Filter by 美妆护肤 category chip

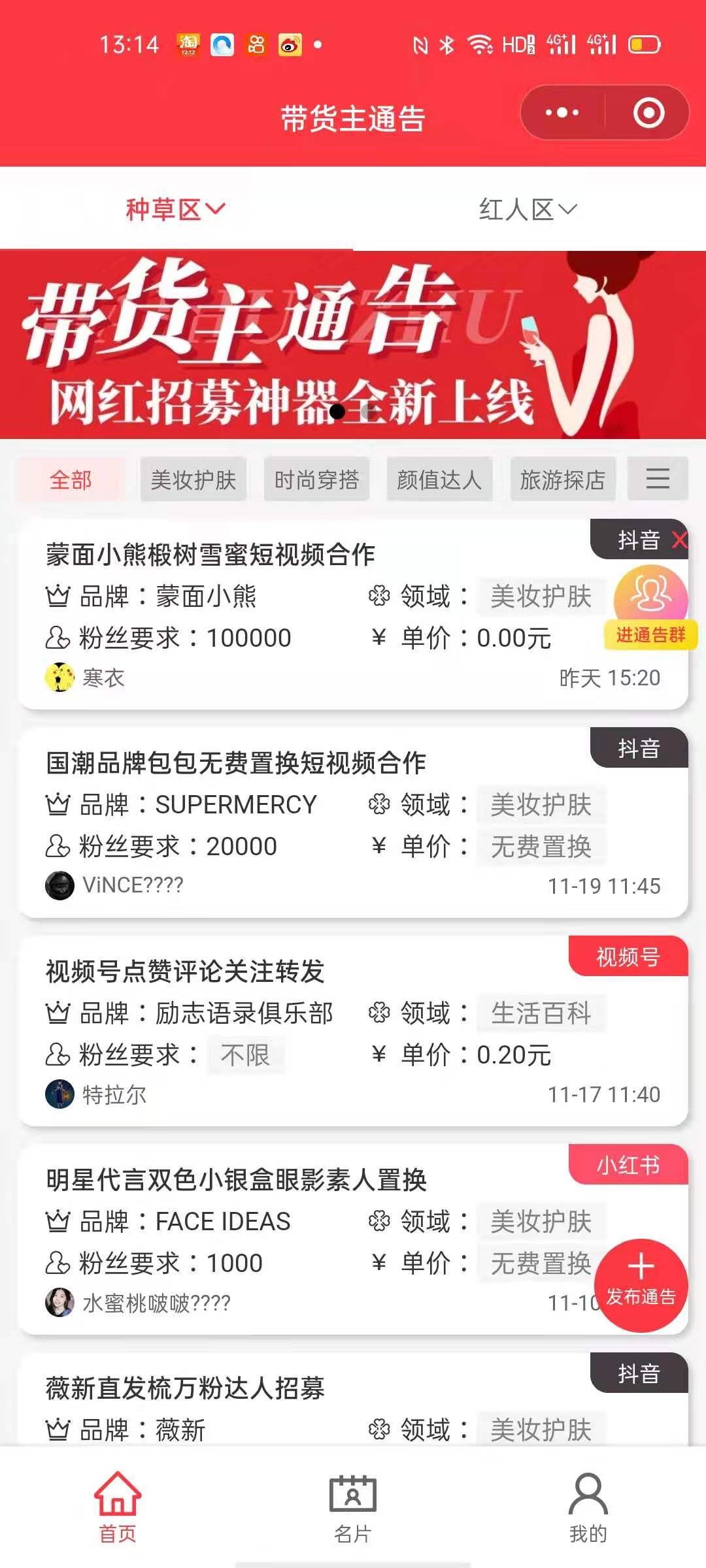click(193, 480)
